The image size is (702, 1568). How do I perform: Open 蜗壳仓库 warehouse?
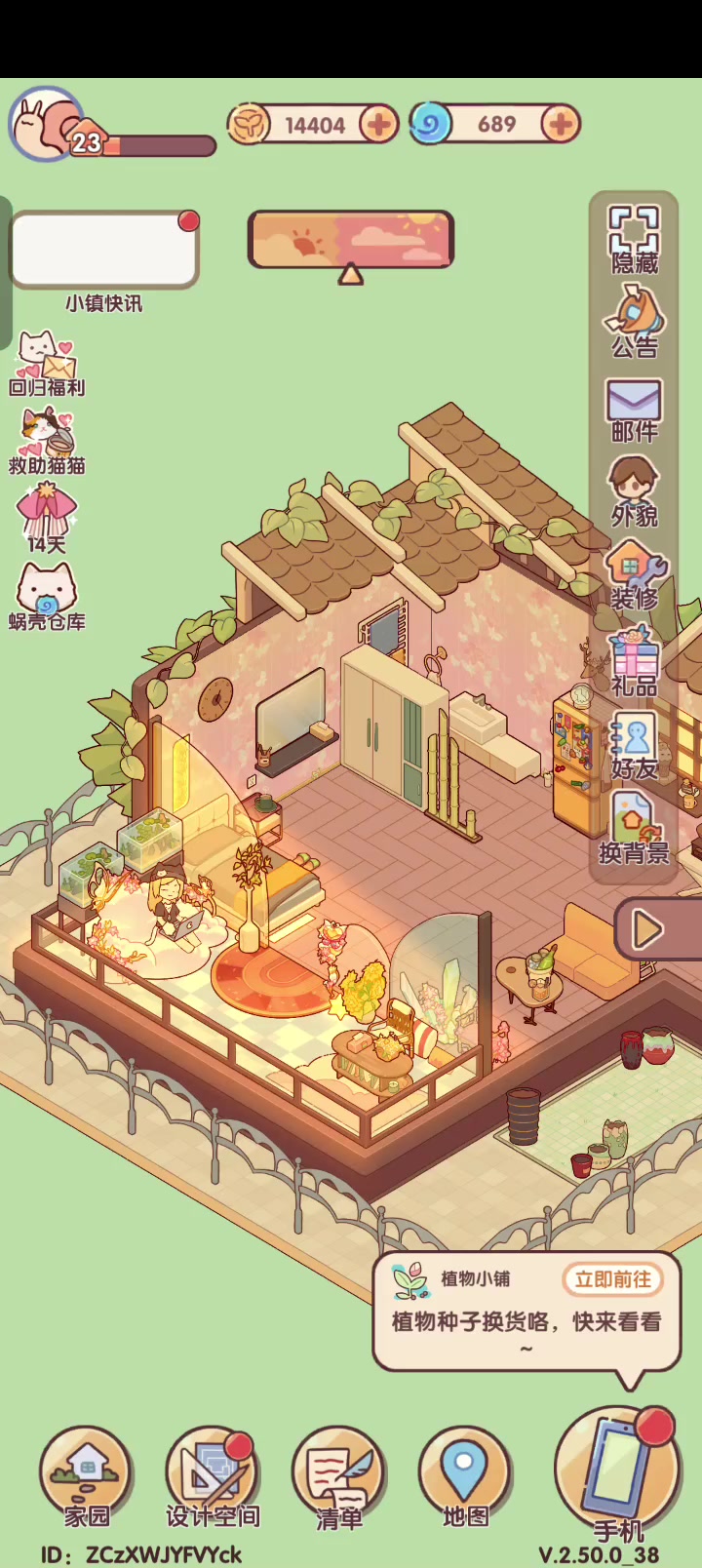pyautogui.click(x=46, y=597)
